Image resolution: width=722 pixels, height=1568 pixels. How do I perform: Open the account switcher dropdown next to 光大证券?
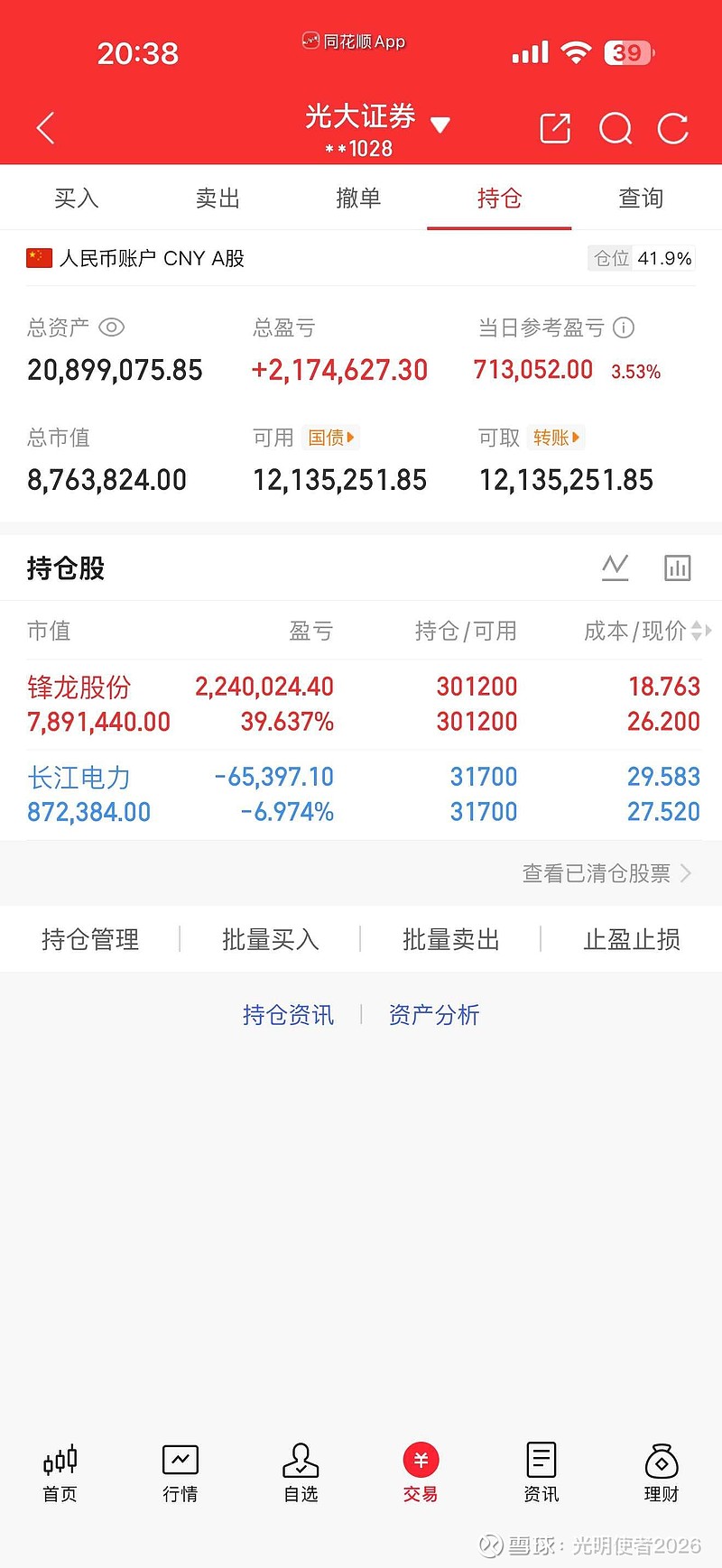click(440, 125)
